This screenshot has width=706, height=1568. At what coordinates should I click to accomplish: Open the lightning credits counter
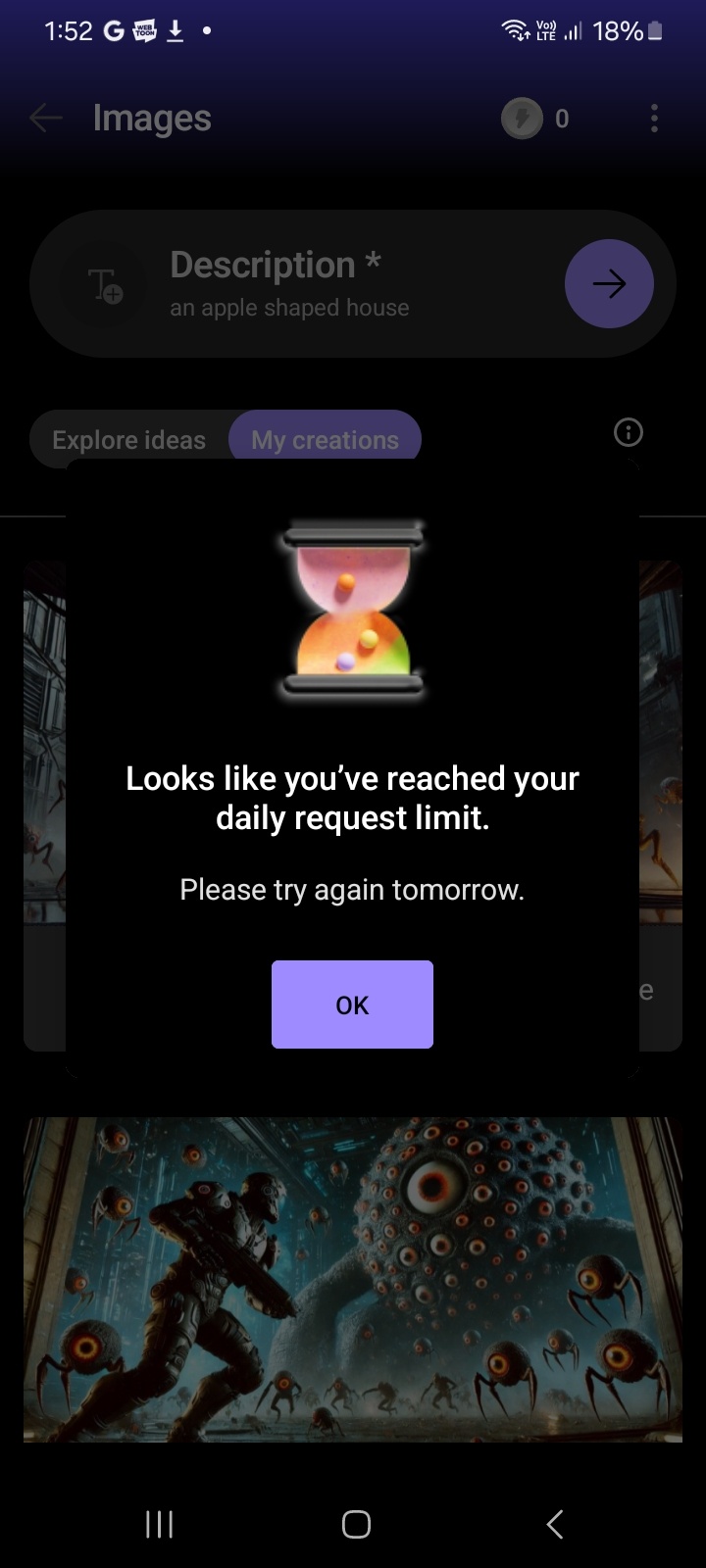[535, 119]
